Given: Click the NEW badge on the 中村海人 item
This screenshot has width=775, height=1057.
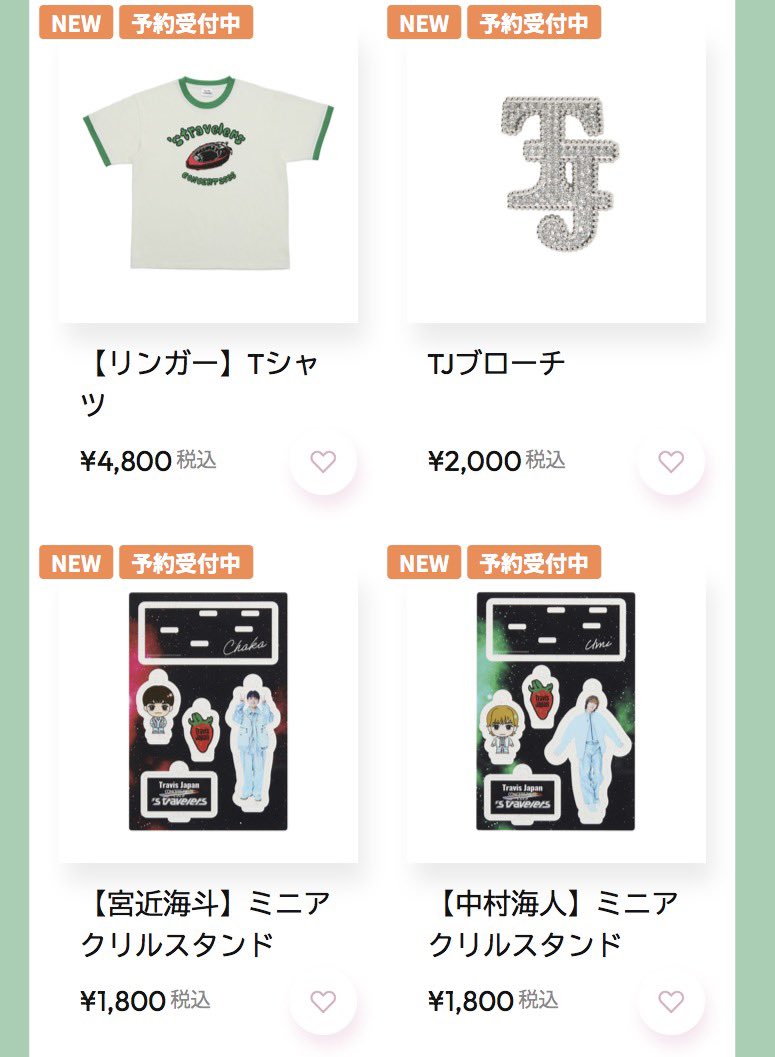Looking at the screenshot, I should tap(423, 563).
